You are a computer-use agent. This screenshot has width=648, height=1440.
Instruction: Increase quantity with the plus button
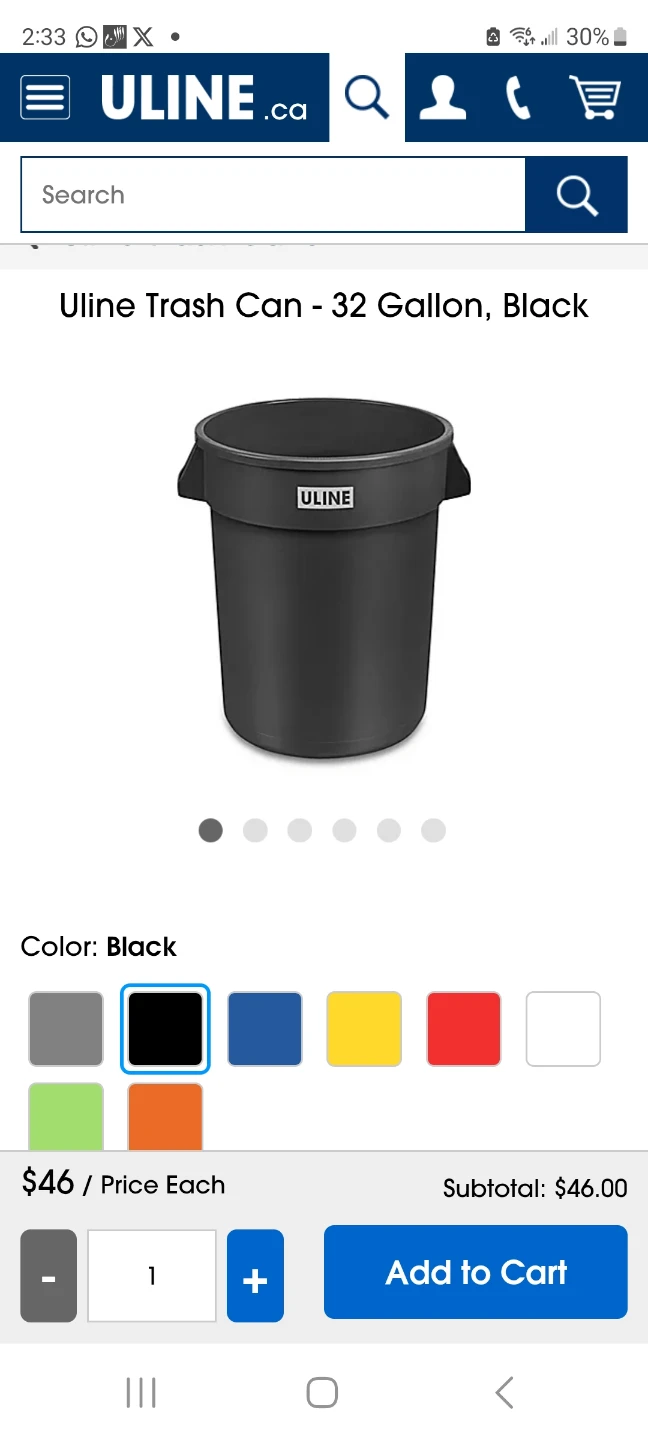coord(255,1276)
